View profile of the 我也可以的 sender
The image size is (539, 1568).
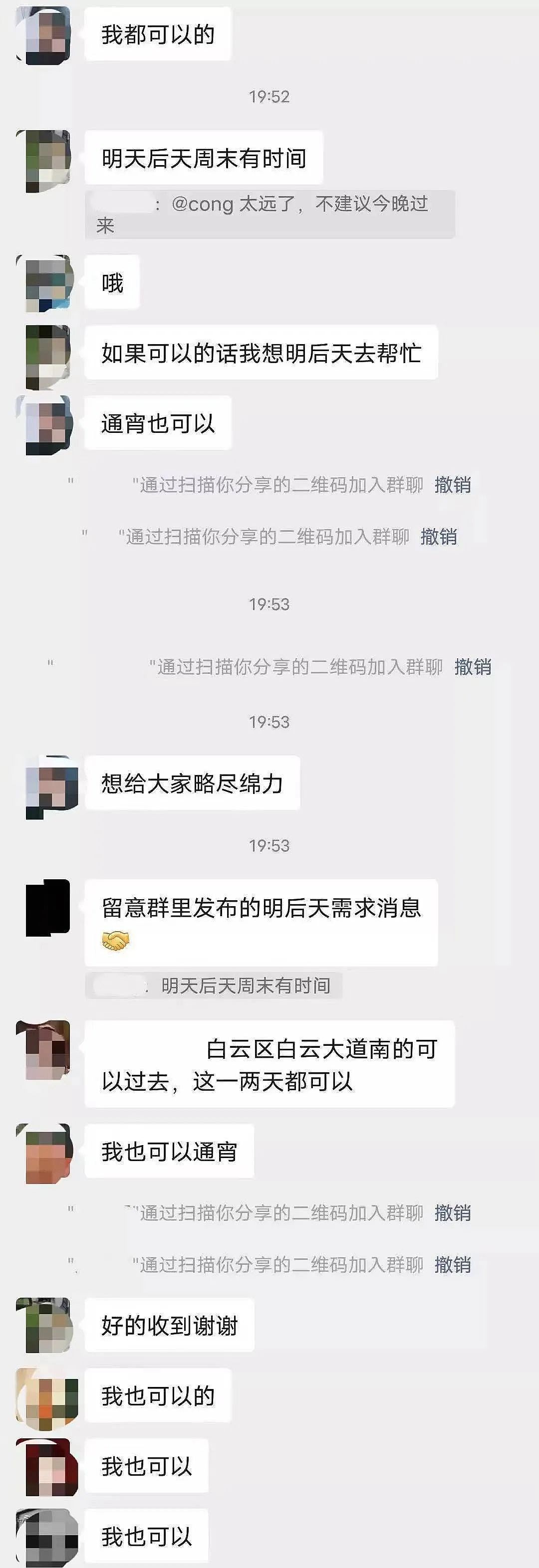[x=47, y=1397]
